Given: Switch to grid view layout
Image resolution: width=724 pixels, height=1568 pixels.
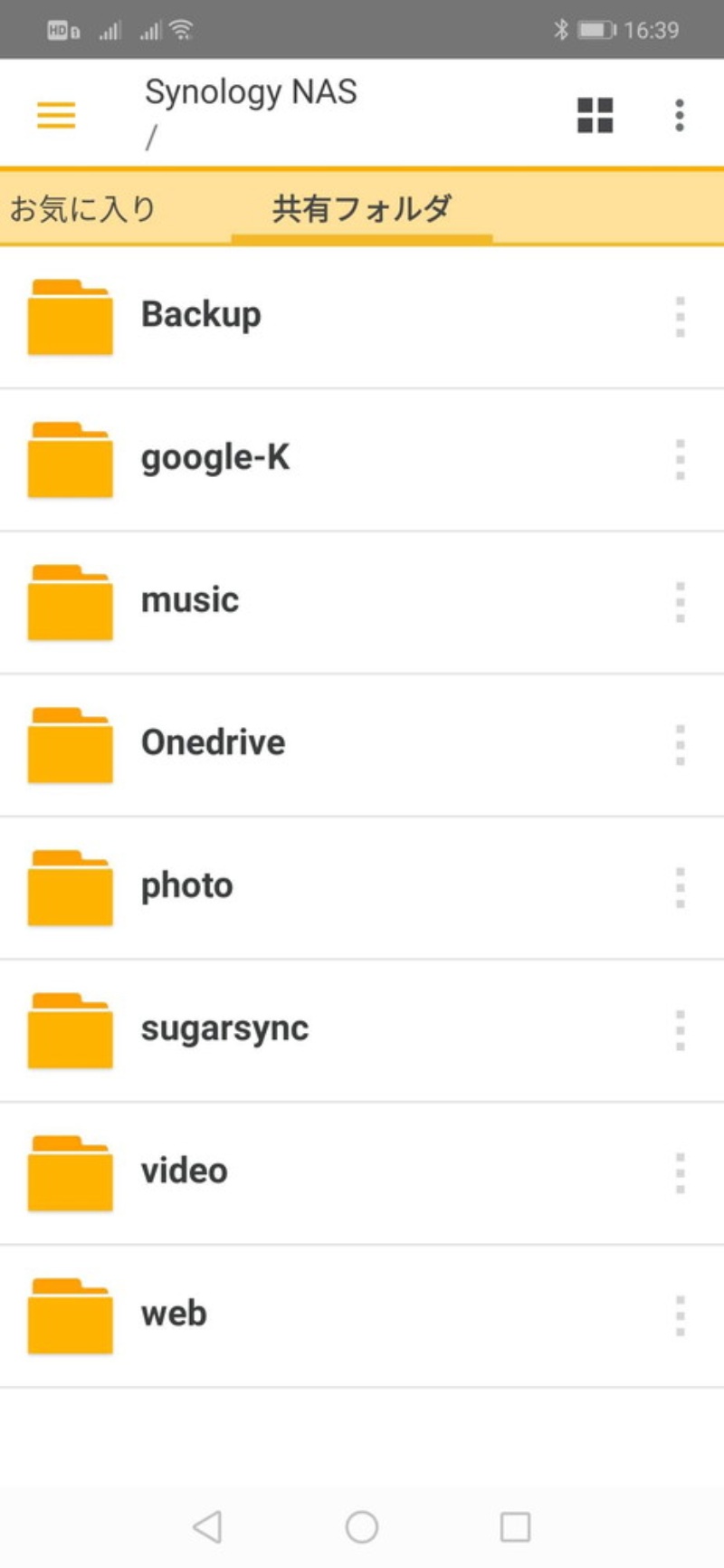Looking at the screenshot, I should pyautogui.click(x=595, y=115).
